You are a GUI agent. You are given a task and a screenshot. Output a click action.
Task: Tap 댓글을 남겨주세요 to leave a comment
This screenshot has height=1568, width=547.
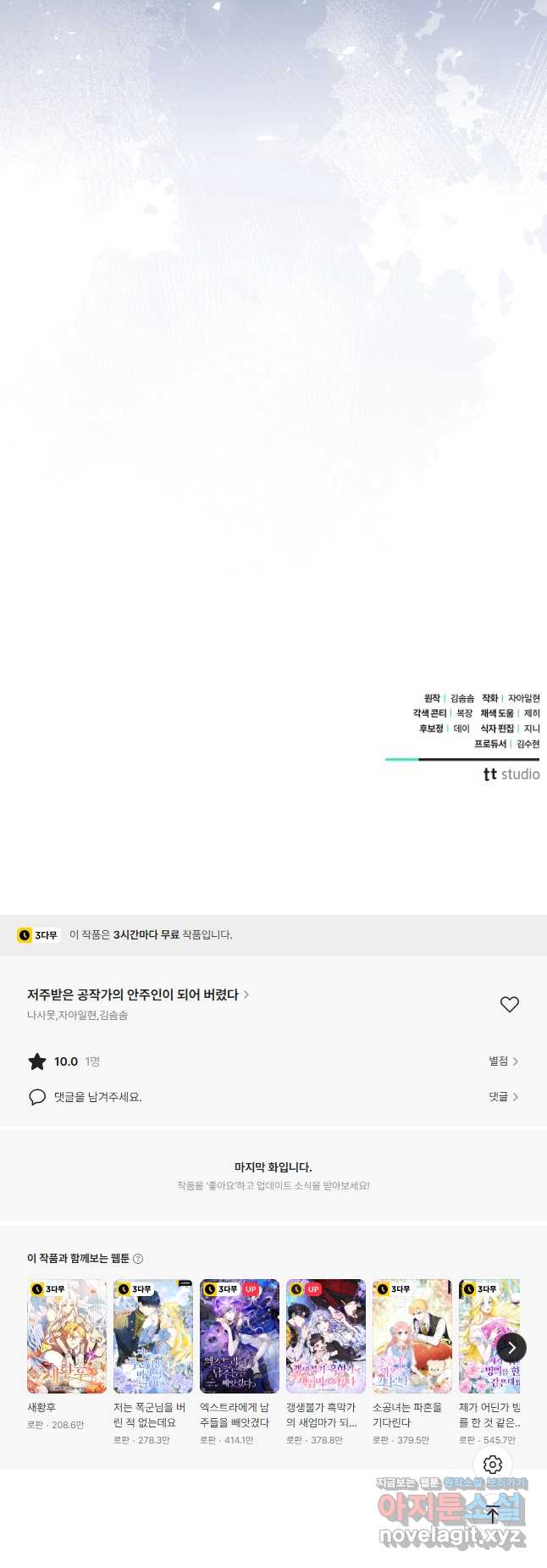(97, 1097)
